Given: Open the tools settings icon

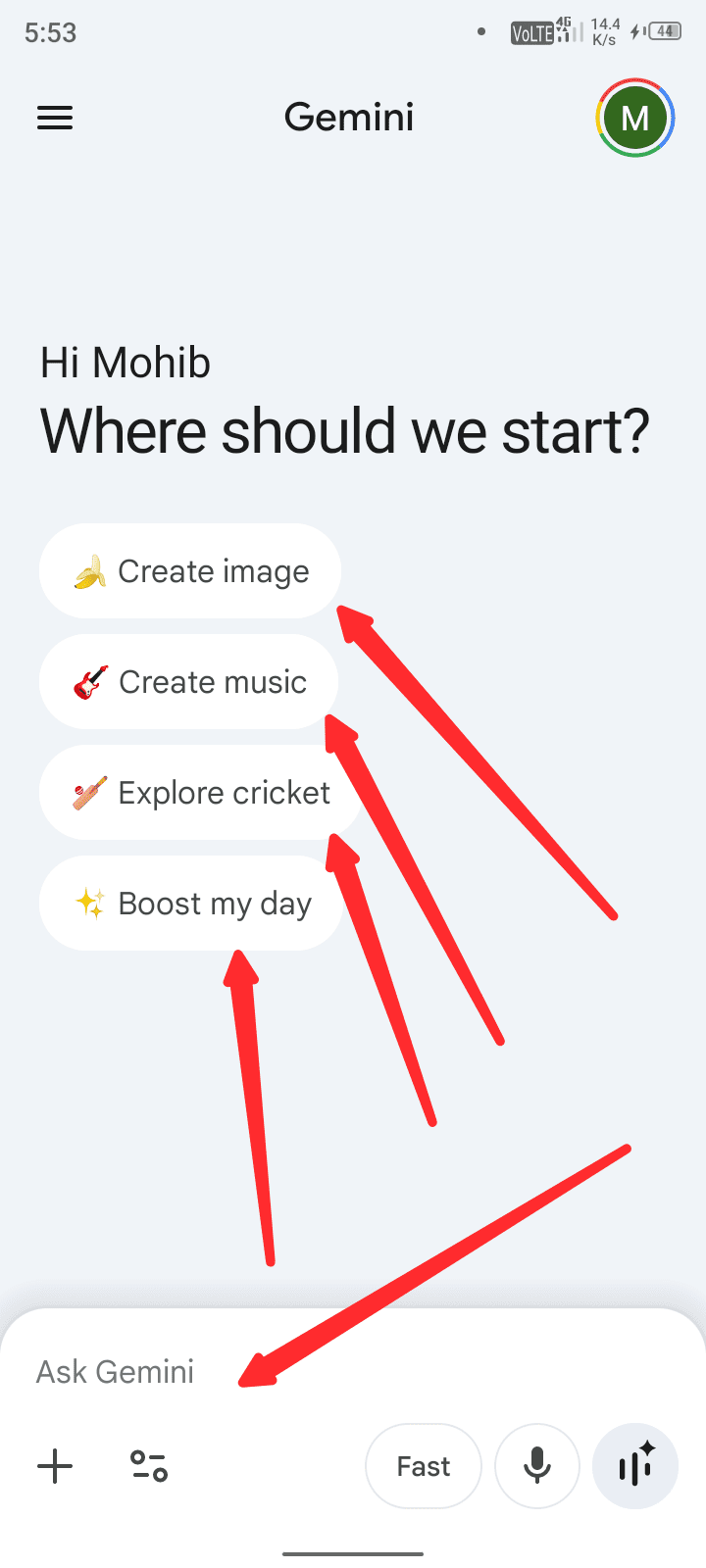Looking at the screenshot, I should pos(149,1467).
